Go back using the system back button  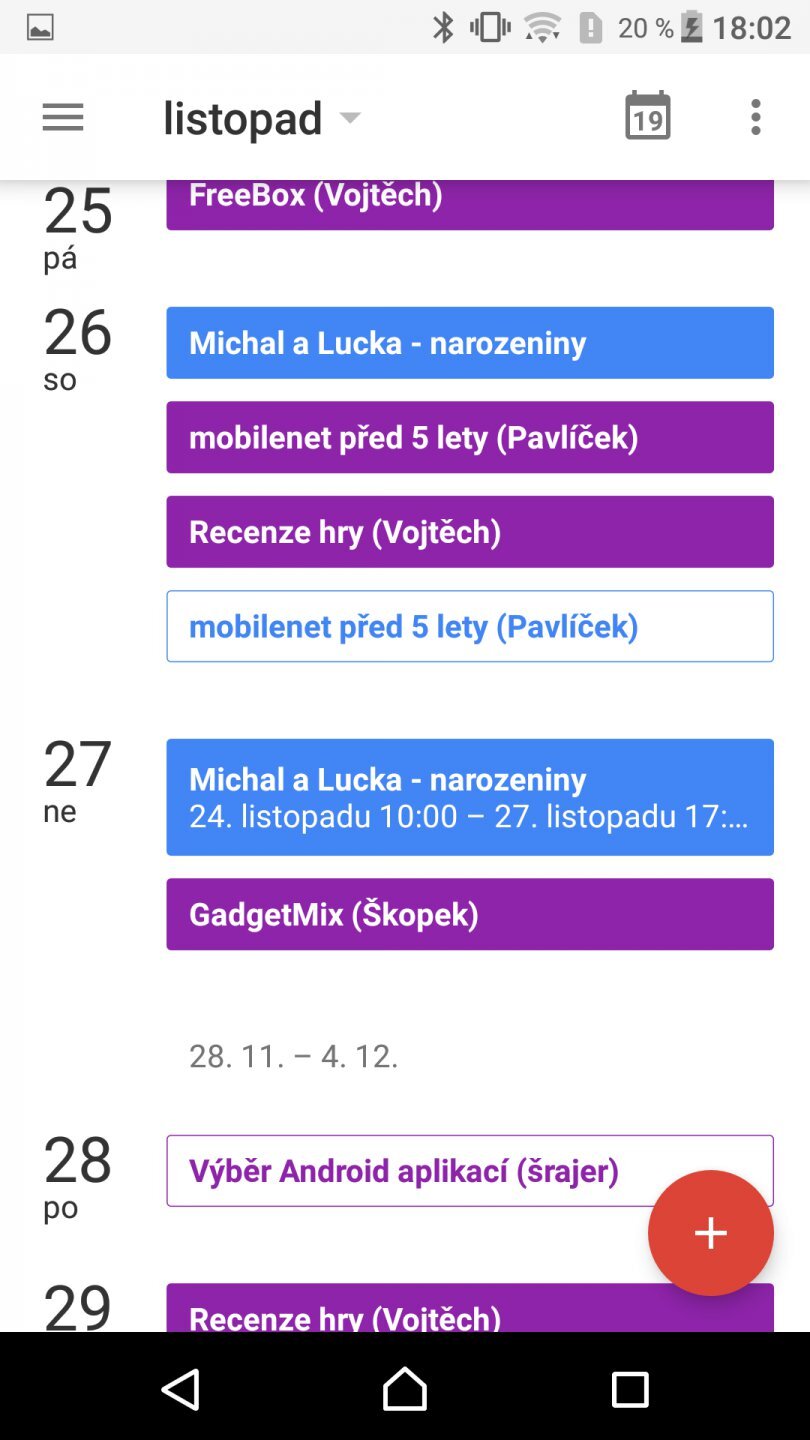[181, 1389]
